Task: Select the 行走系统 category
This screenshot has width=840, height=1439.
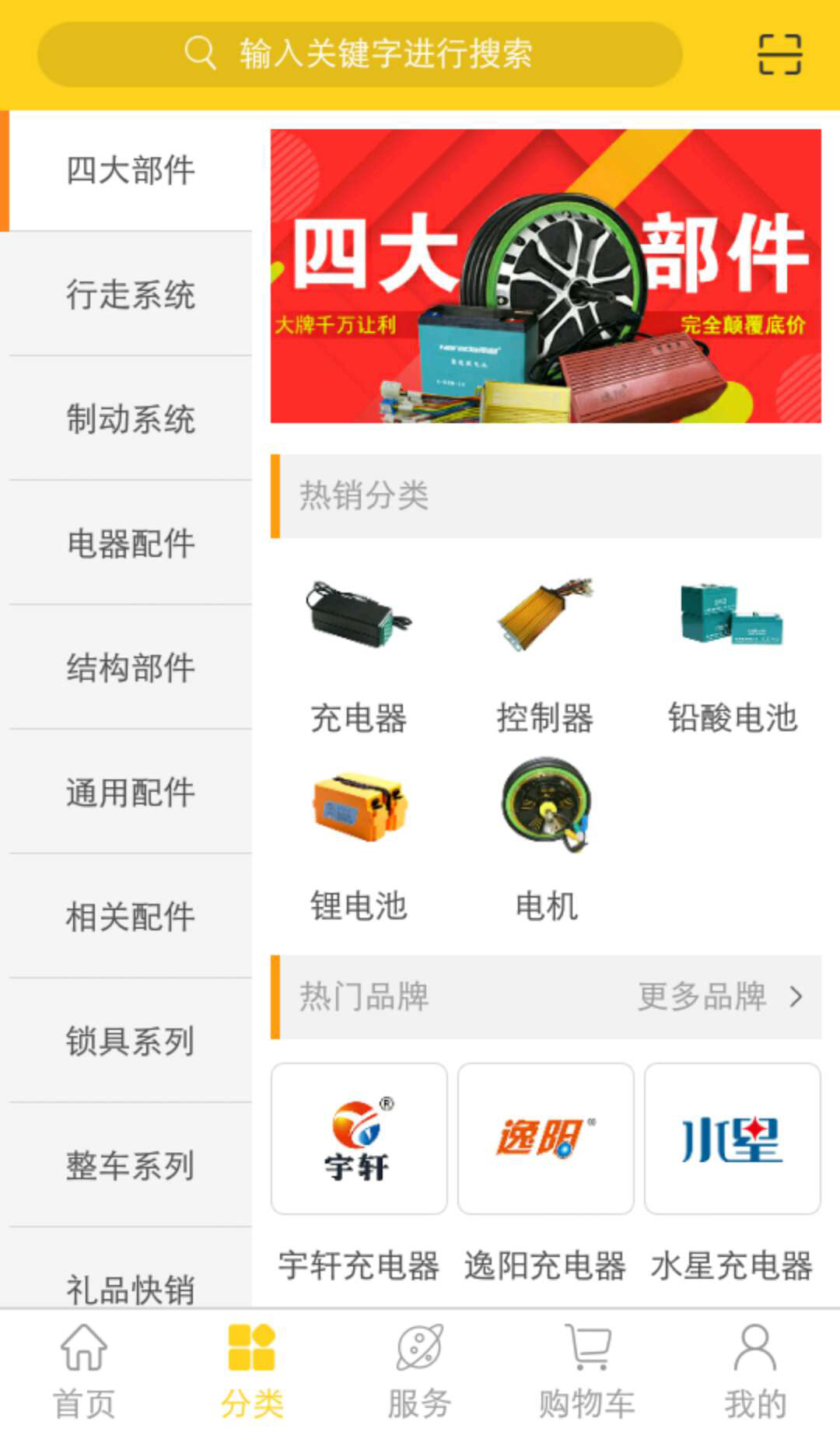Action: [130, 294]
